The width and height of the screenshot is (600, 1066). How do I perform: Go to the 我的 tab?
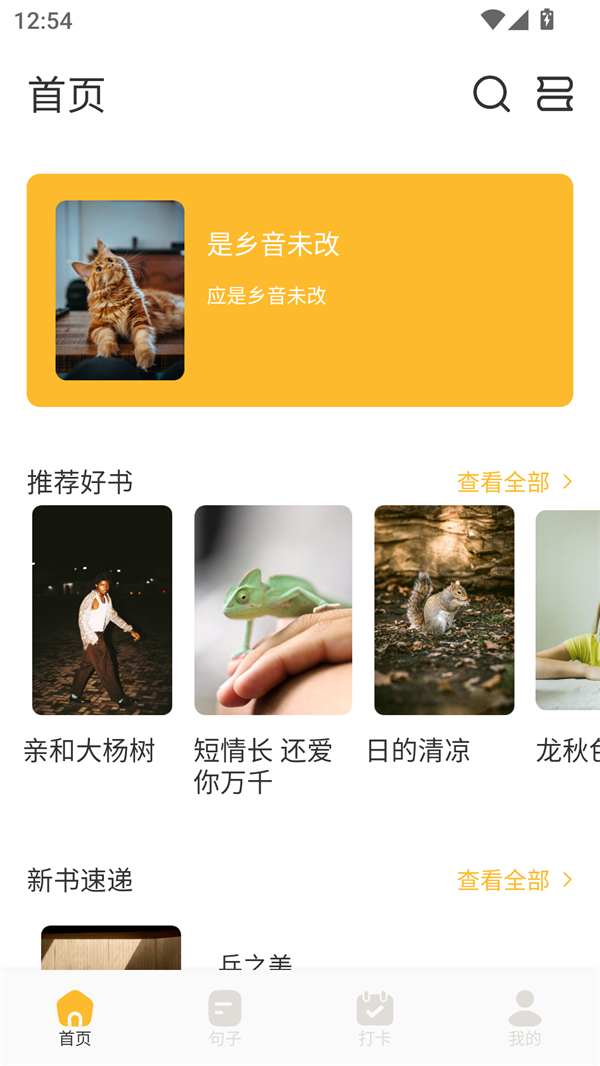click(524, 1017)
